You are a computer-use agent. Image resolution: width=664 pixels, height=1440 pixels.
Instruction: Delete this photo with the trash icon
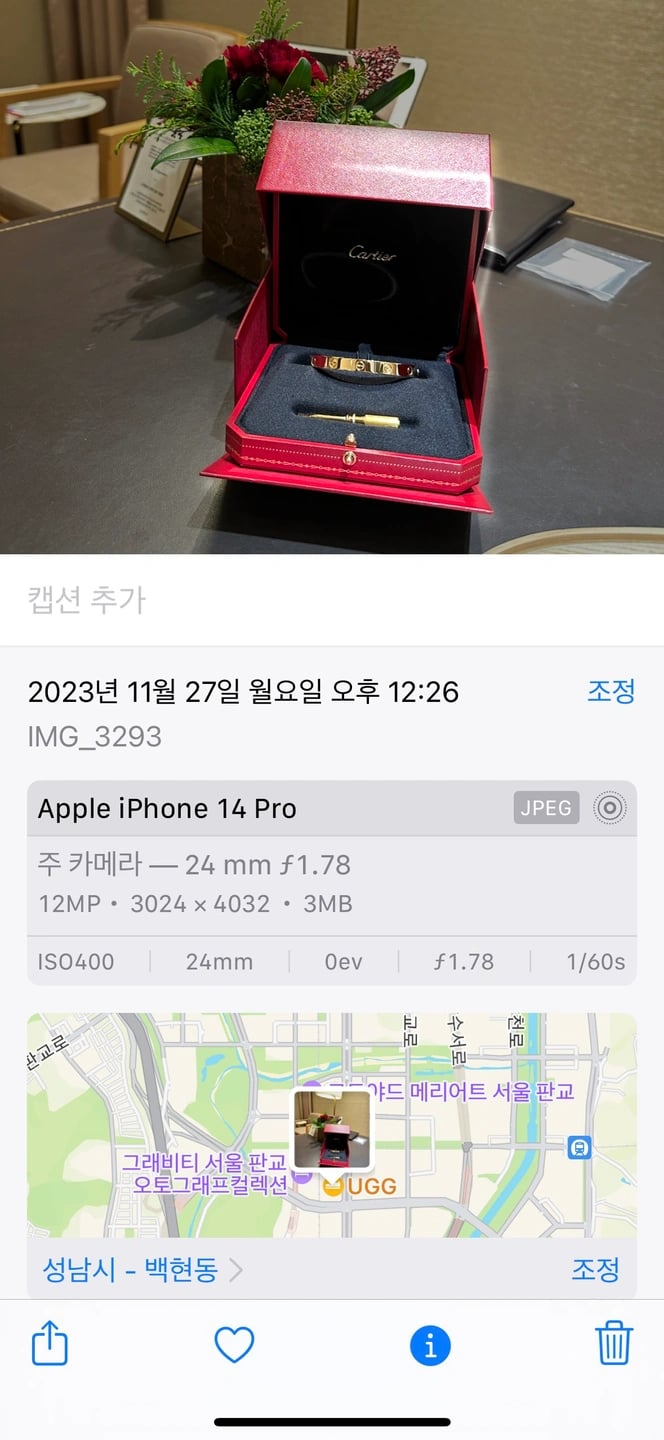(614, 1343)
